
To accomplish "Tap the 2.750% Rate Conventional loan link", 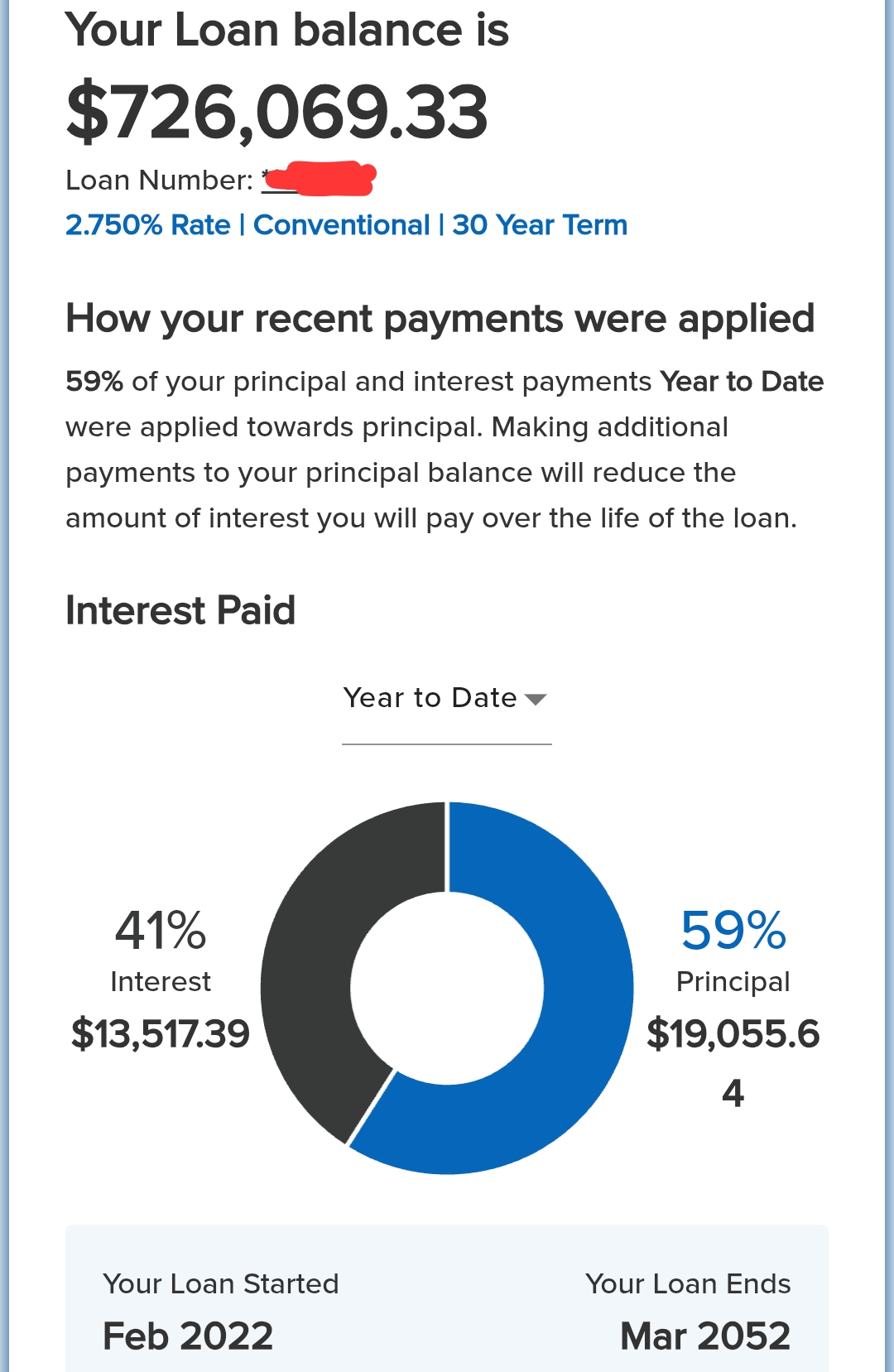I will point(346,225).
